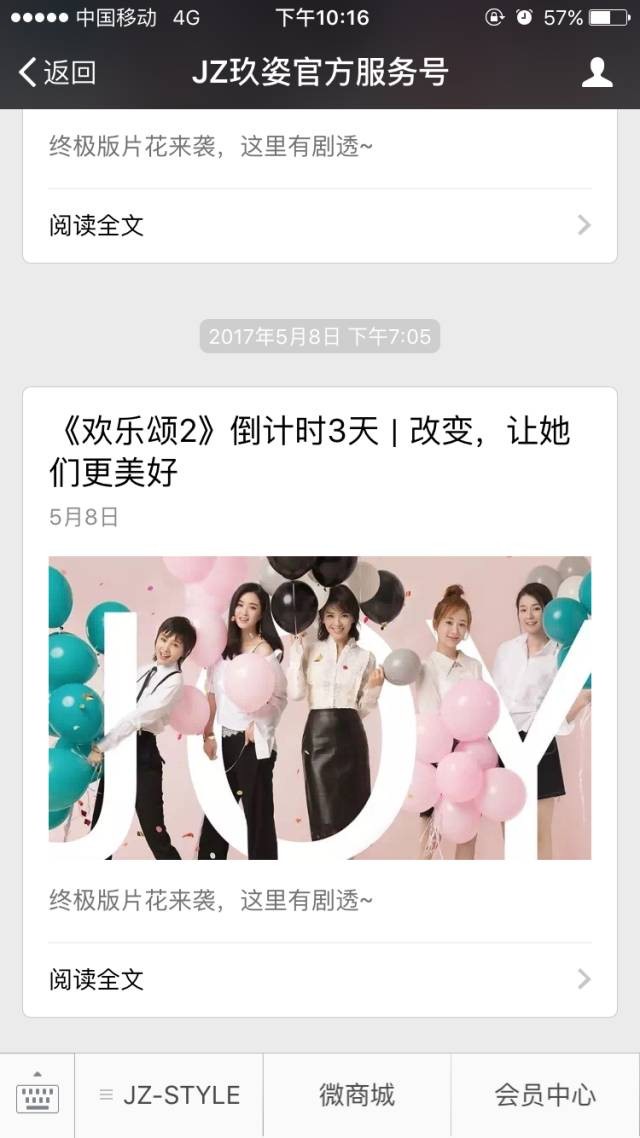
Task: Tap 阅读全文 beneath the JOY balloon picture
Action: [x=320, y=979]
